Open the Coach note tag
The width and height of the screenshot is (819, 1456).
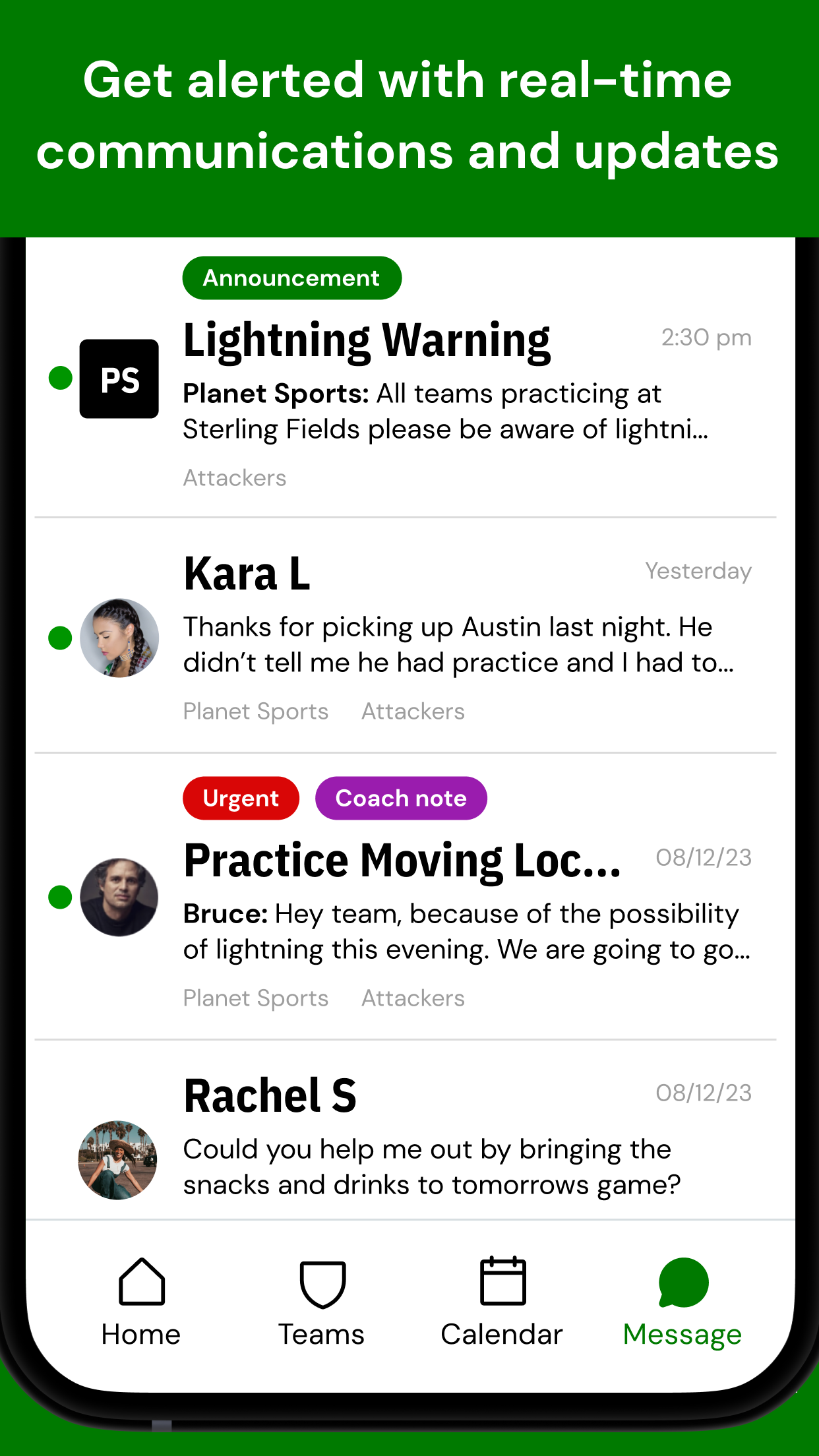pyautogui.click(x=400, y=798)
